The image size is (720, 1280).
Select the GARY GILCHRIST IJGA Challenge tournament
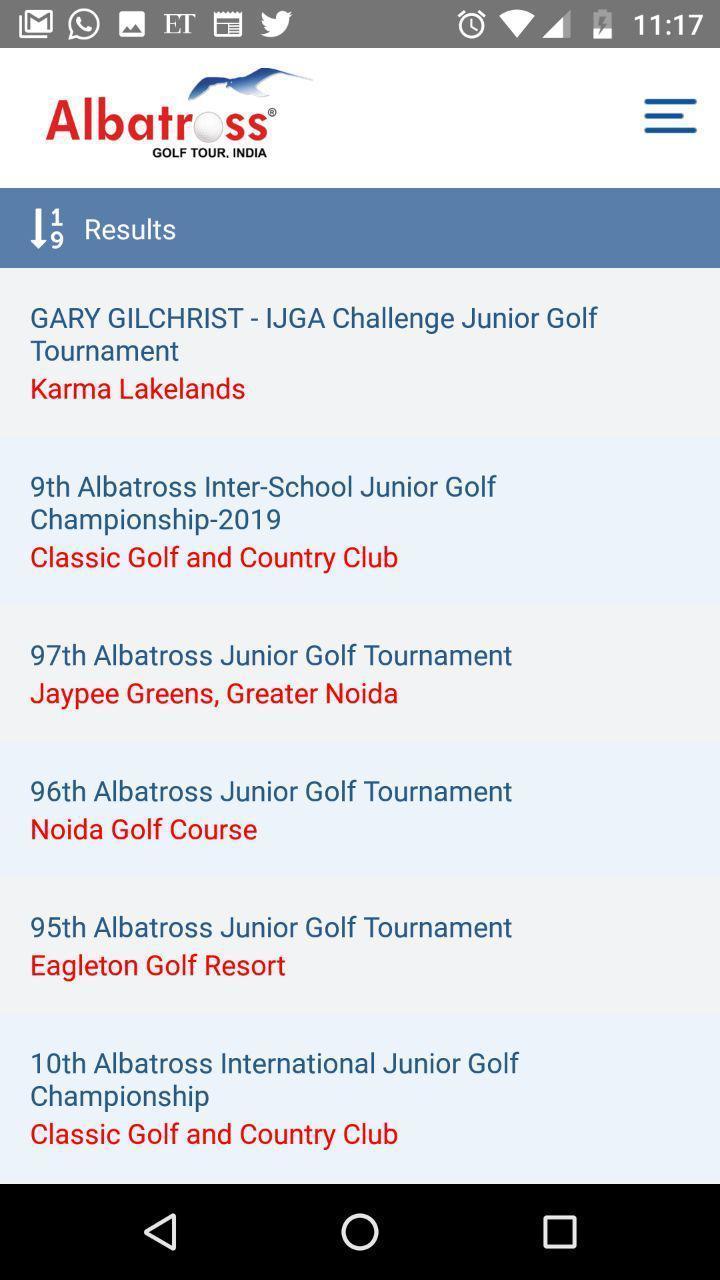314,334
